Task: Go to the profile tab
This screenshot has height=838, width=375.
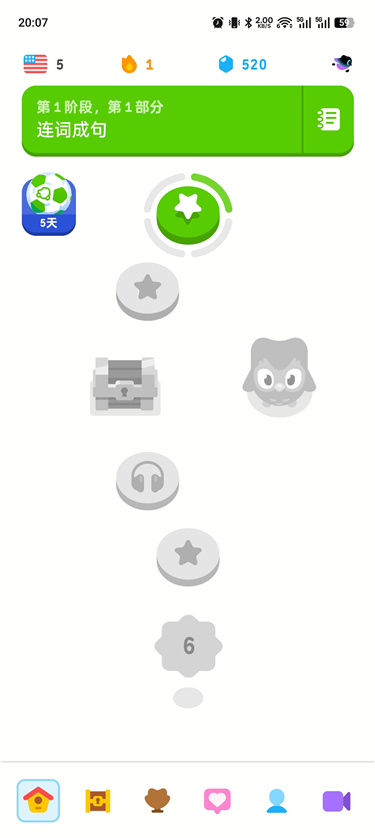Action: [x=277, y=801]
